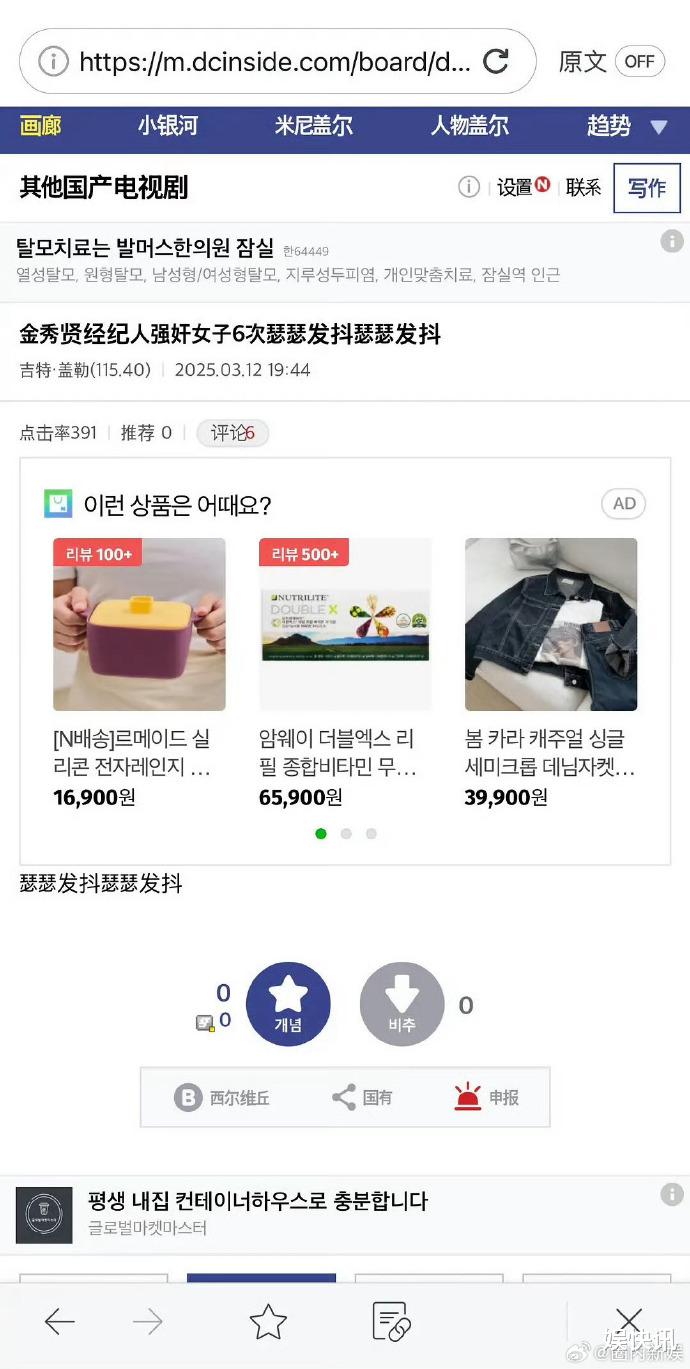Open 设置 settings

pyautogui.click(x=523, y=187)
